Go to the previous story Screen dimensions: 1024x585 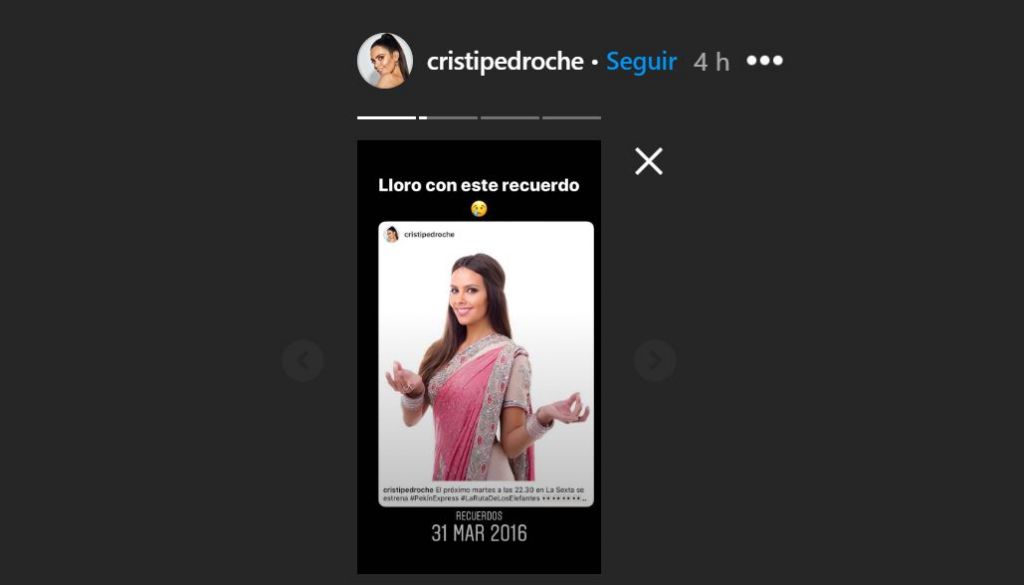[302, 360]
